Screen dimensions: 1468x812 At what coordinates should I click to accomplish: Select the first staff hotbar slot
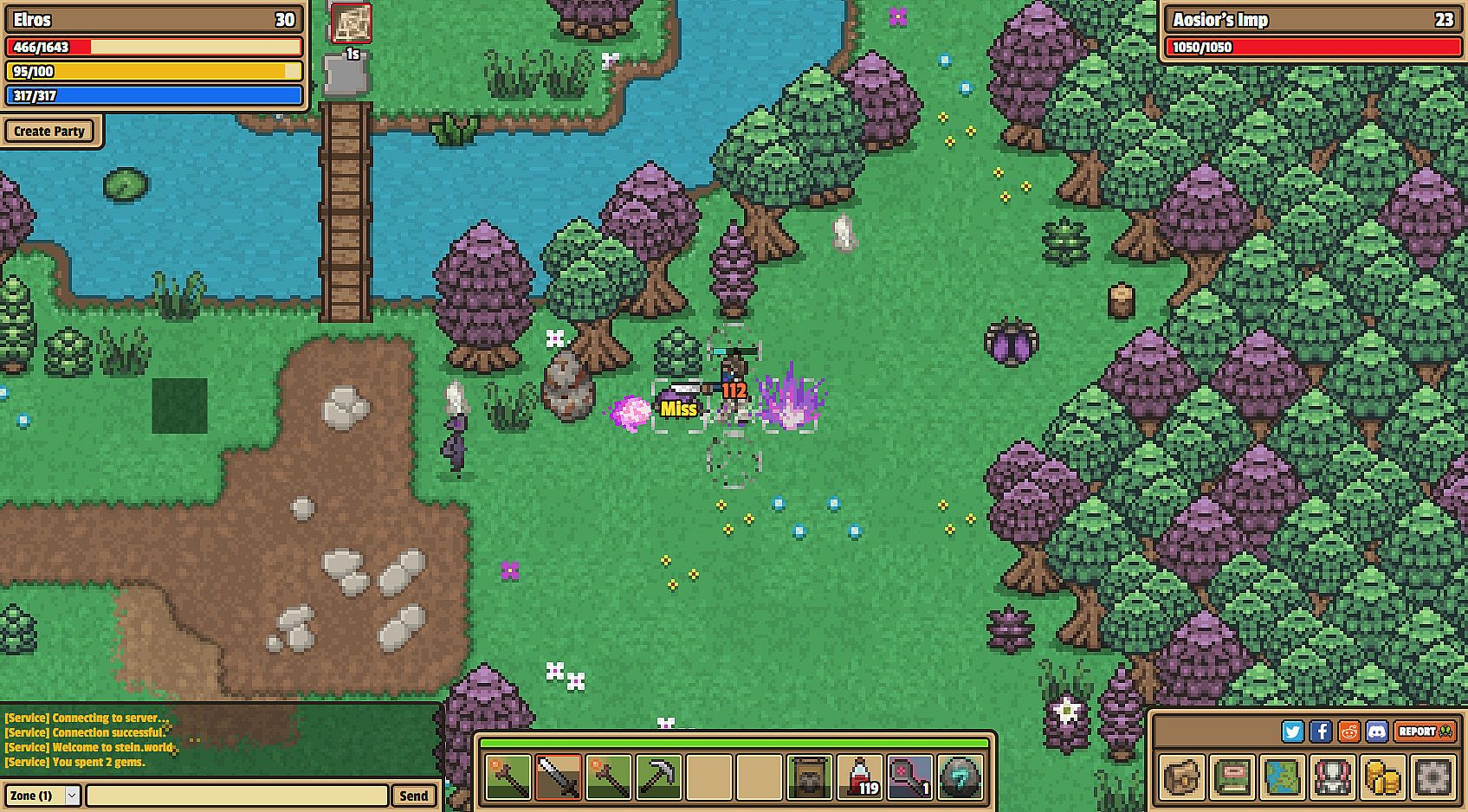[x=508, y=777]
